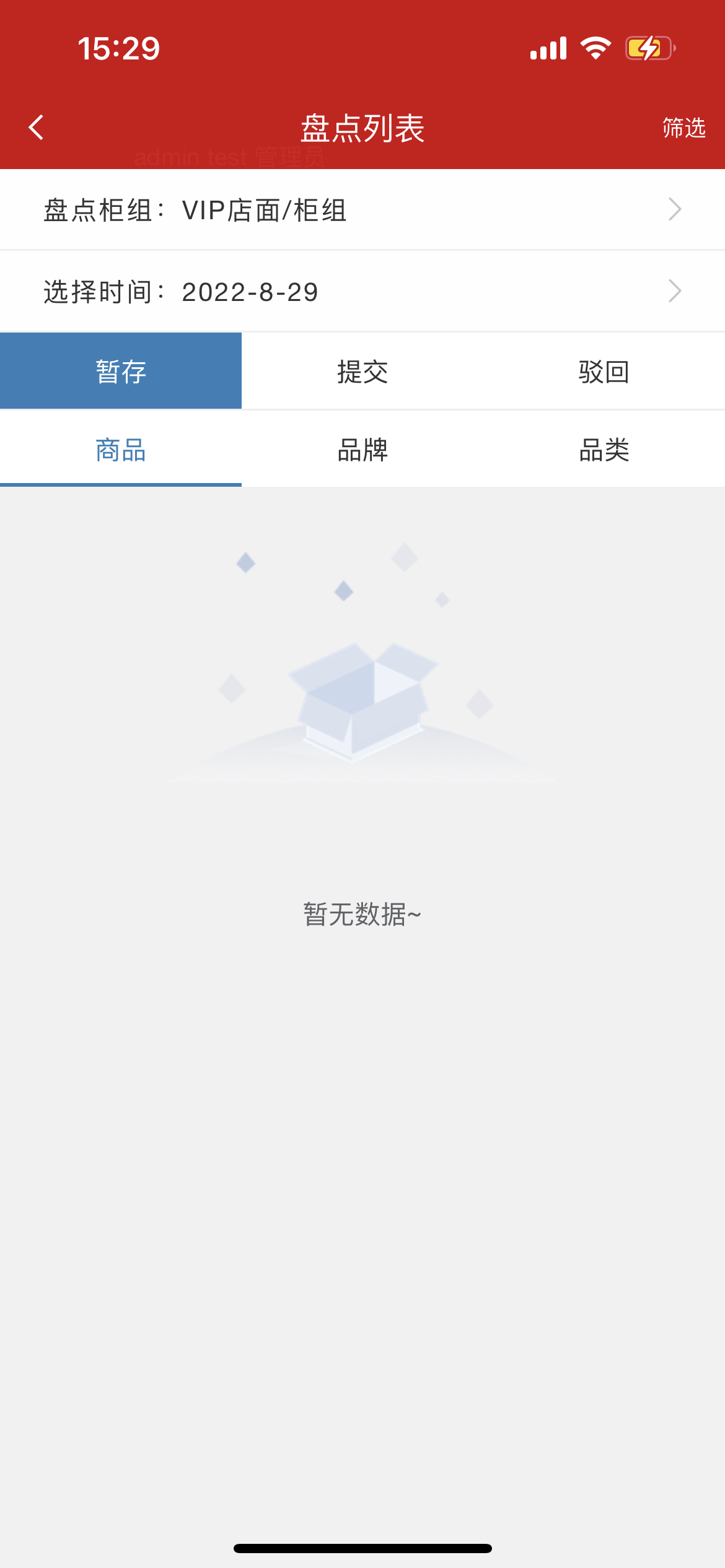Go back using the header arrow
The height and width of the screenshot is (1568, 725).
(x=37, y=128)
